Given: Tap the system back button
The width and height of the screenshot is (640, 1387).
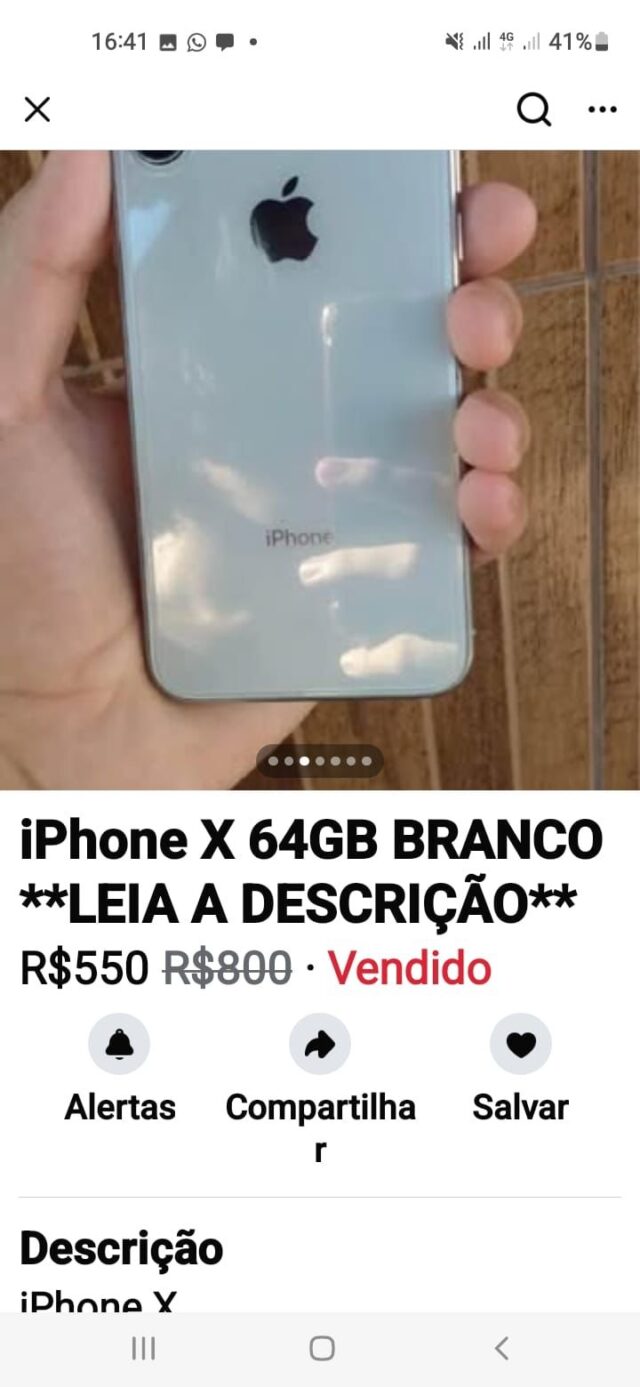Looking at the screenshot, I should (502, 1348).
